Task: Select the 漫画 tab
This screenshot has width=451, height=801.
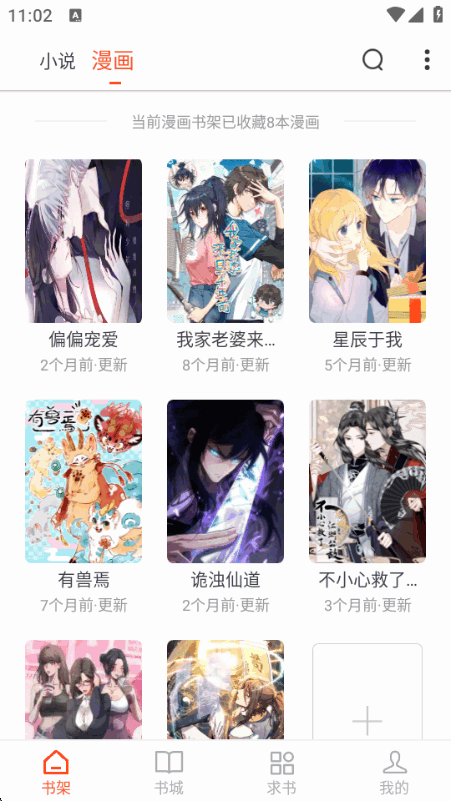Action: point(113,61)
